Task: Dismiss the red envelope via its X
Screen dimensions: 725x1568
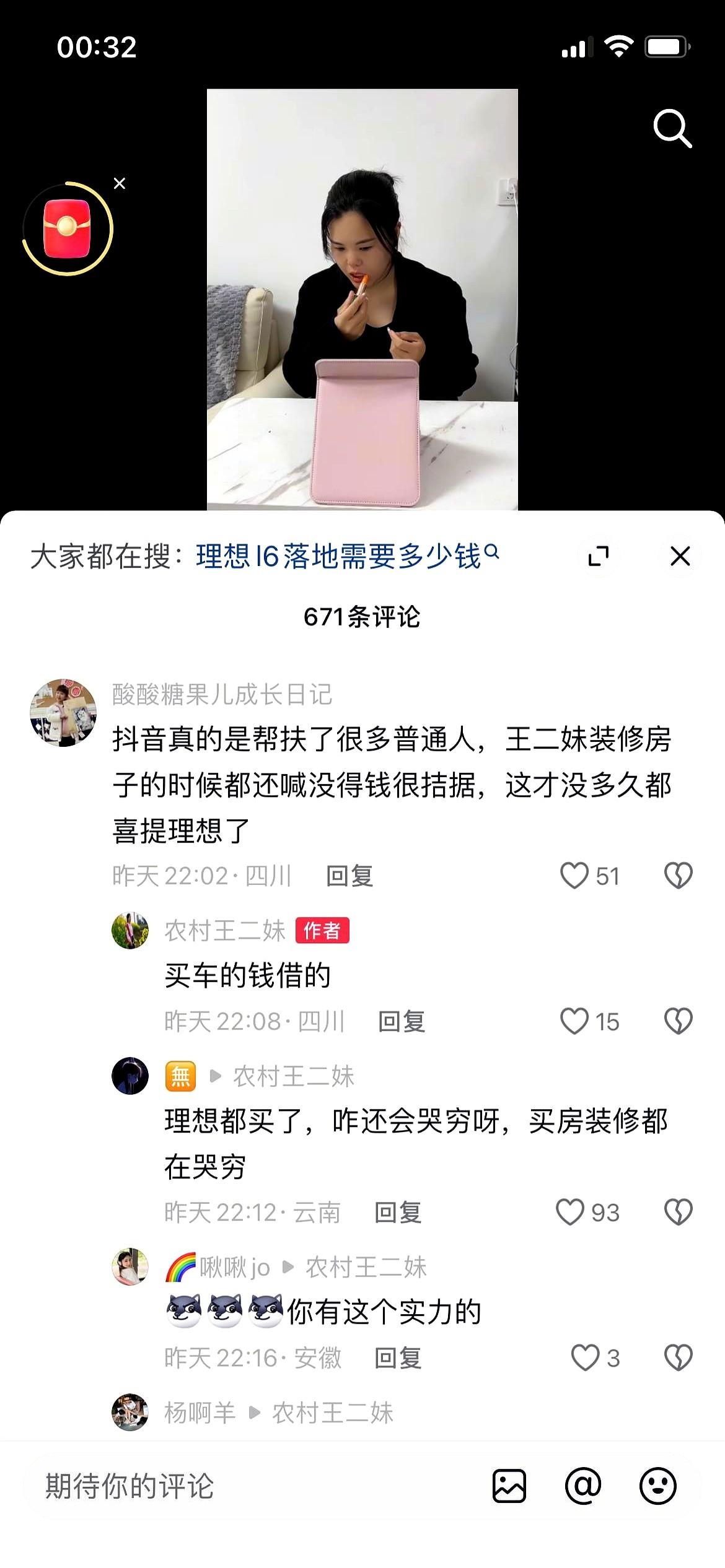Action: (x=119, y=183)
